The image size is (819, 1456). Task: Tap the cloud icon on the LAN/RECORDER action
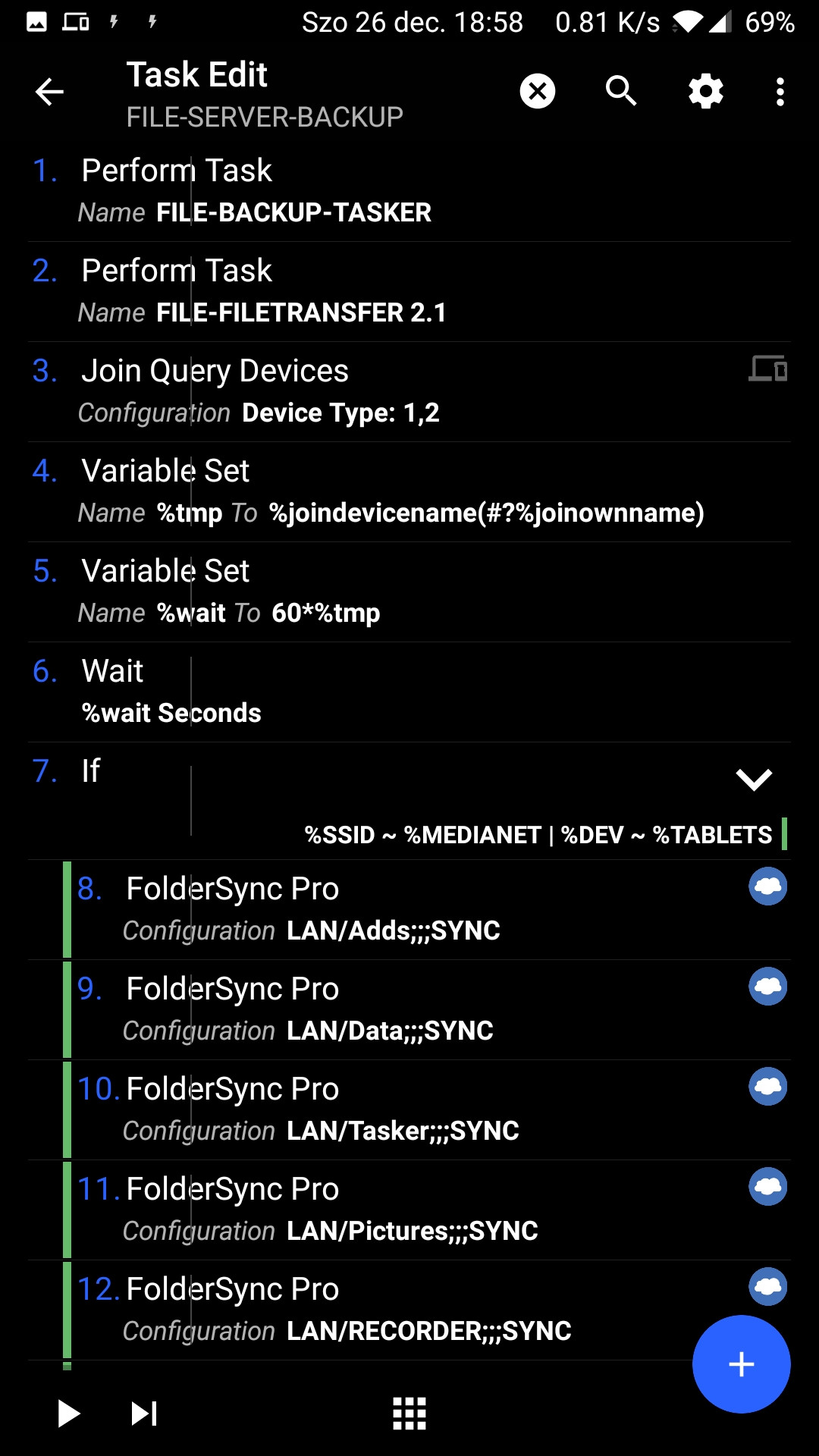(x=767, y=1287)
